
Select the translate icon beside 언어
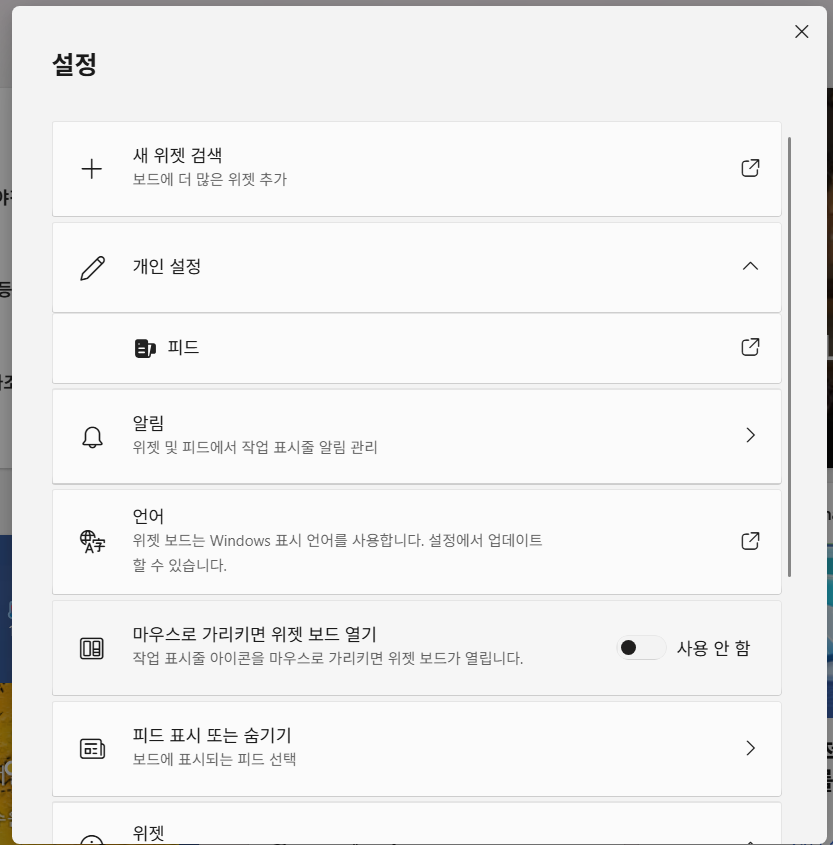(x=91, y=541)
